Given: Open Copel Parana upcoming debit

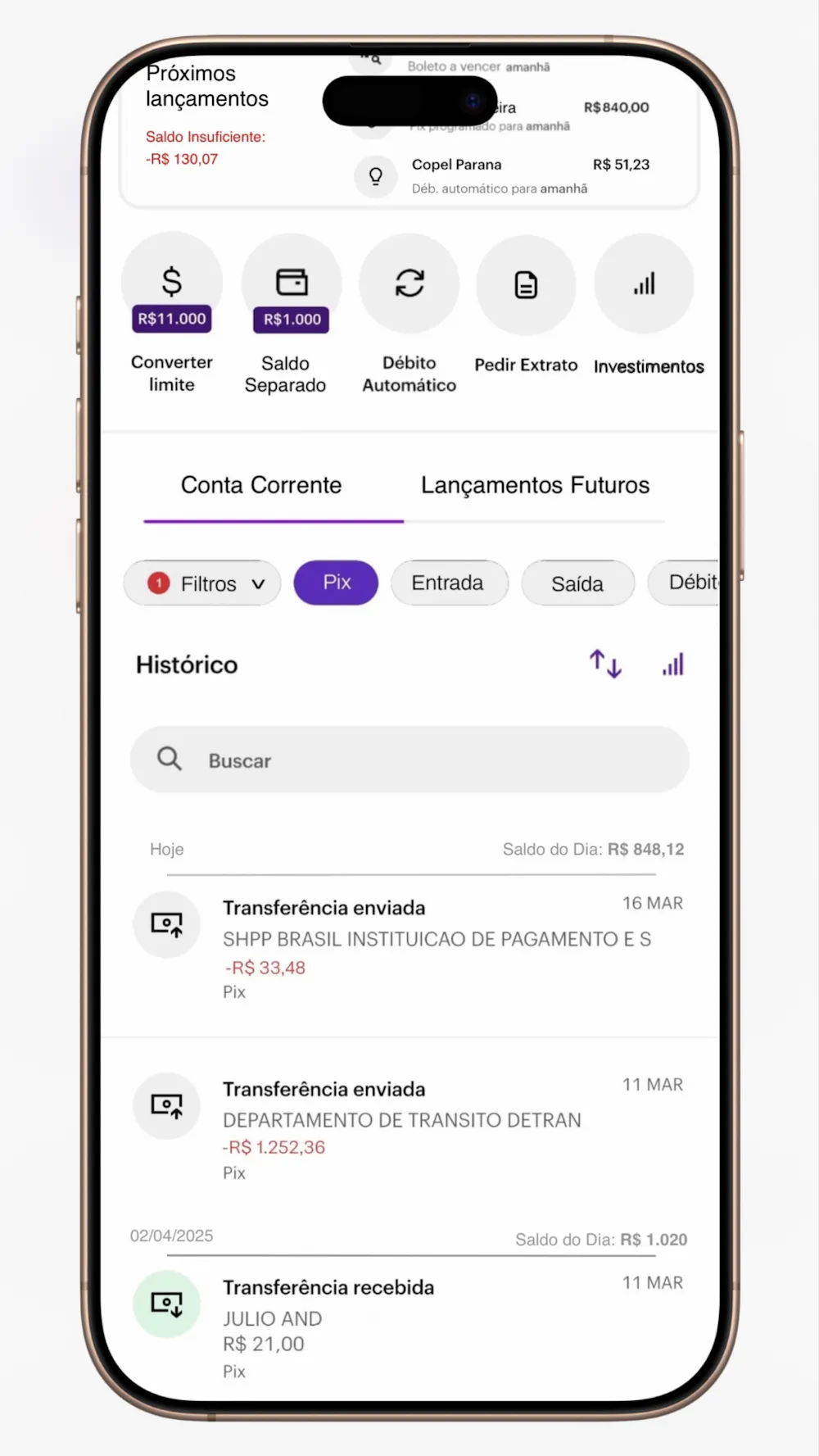Looking at the screenshot, I should coord(500,175).
